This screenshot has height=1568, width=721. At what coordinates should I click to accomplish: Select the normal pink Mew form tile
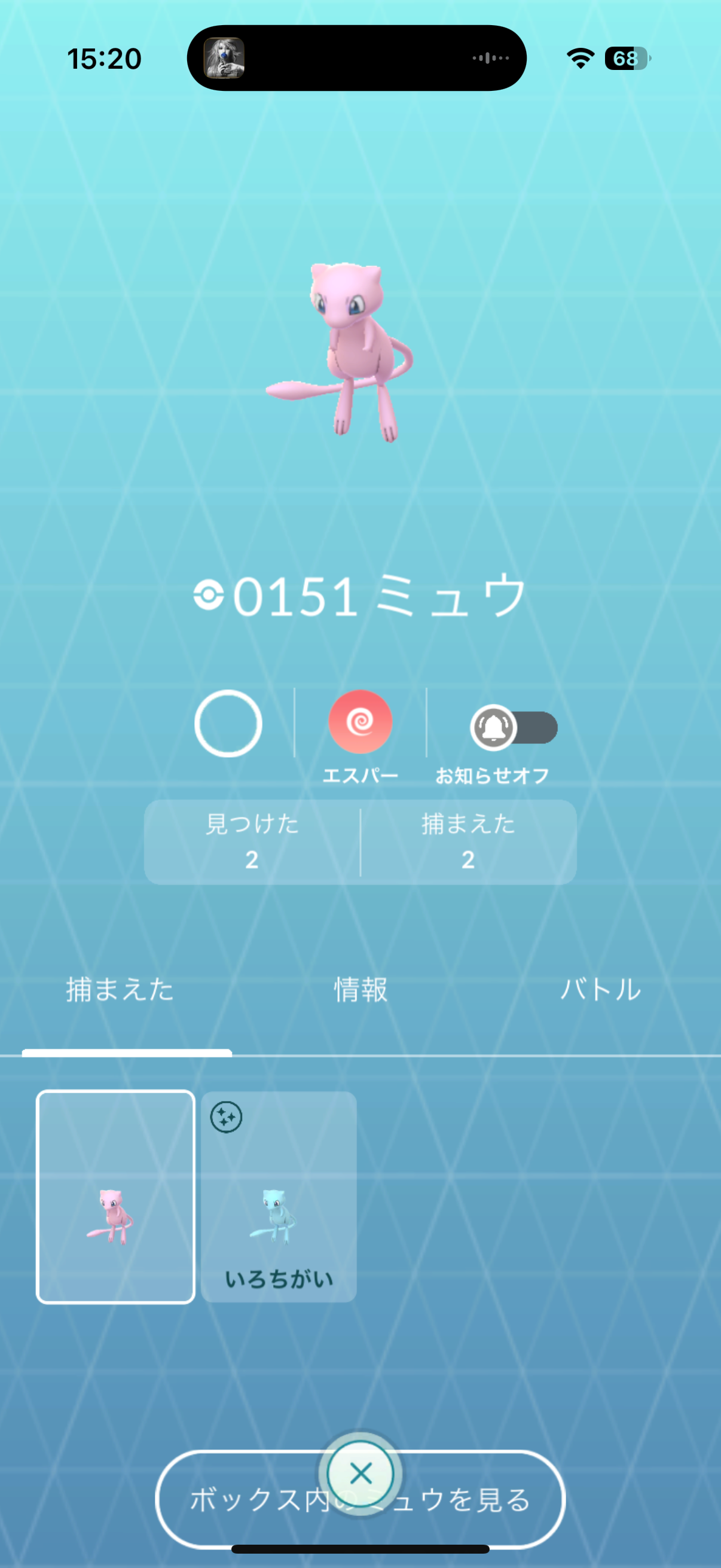point(115,1197)
